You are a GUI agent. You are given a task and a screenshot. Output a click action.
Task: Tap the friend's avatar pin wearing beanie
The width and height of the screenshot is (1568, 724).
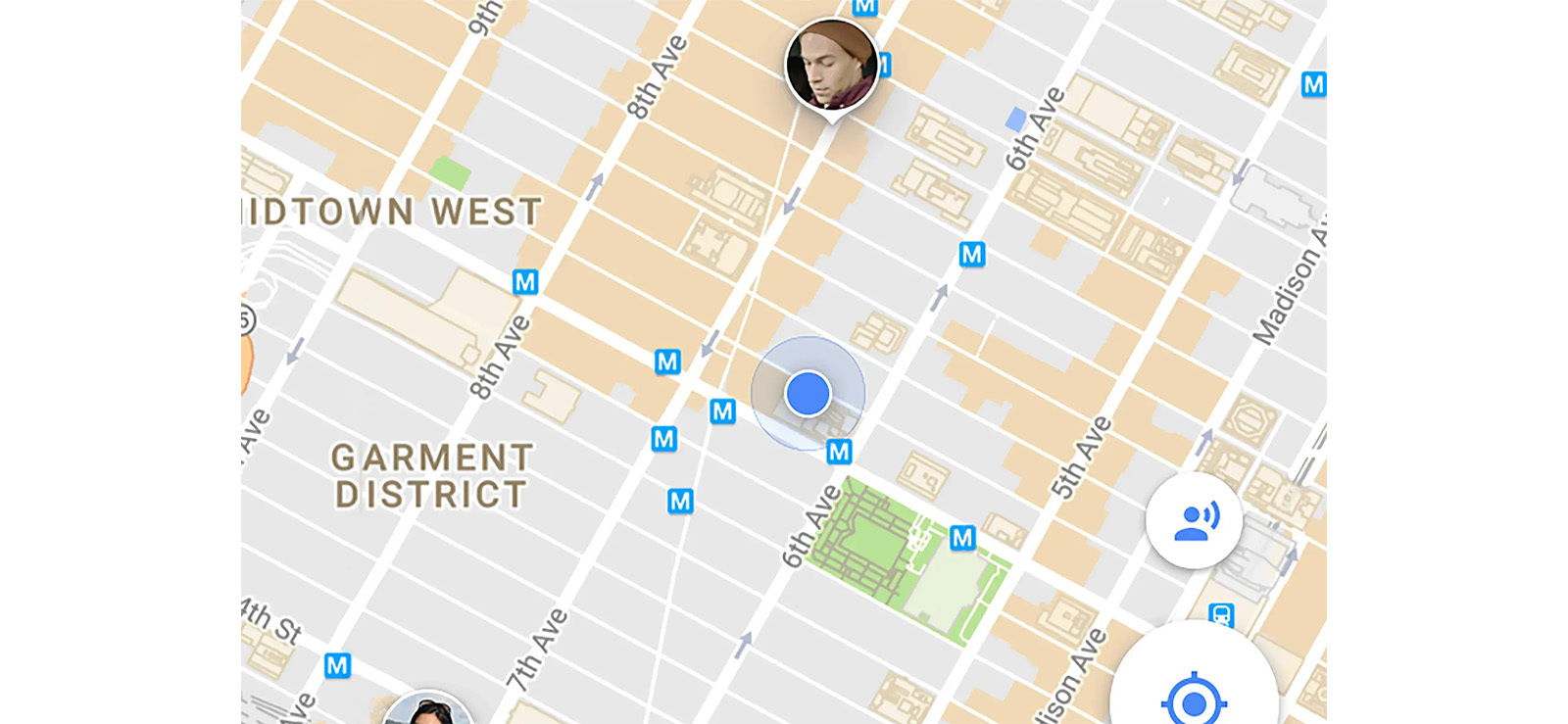(831, 66)
